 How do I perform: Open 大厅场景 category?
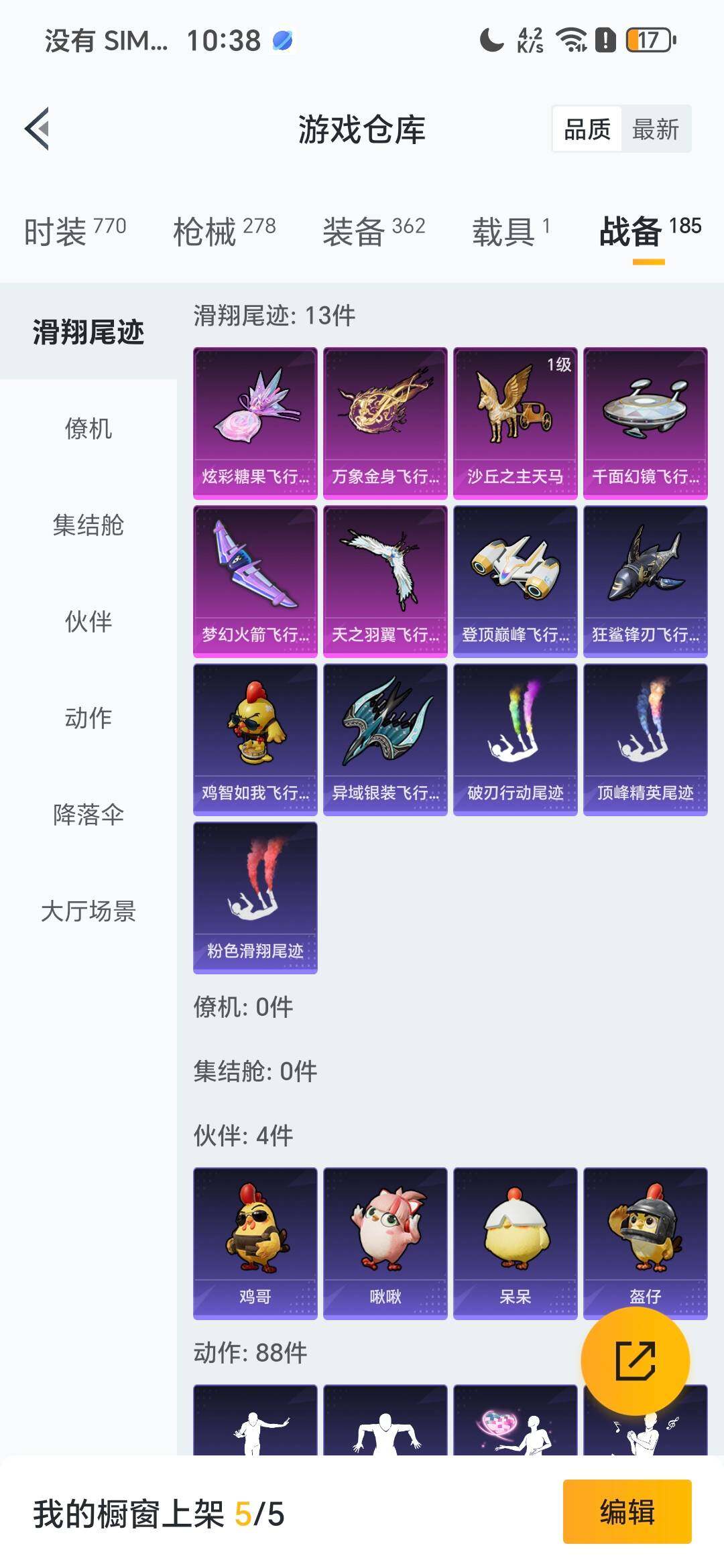point(88,911)
